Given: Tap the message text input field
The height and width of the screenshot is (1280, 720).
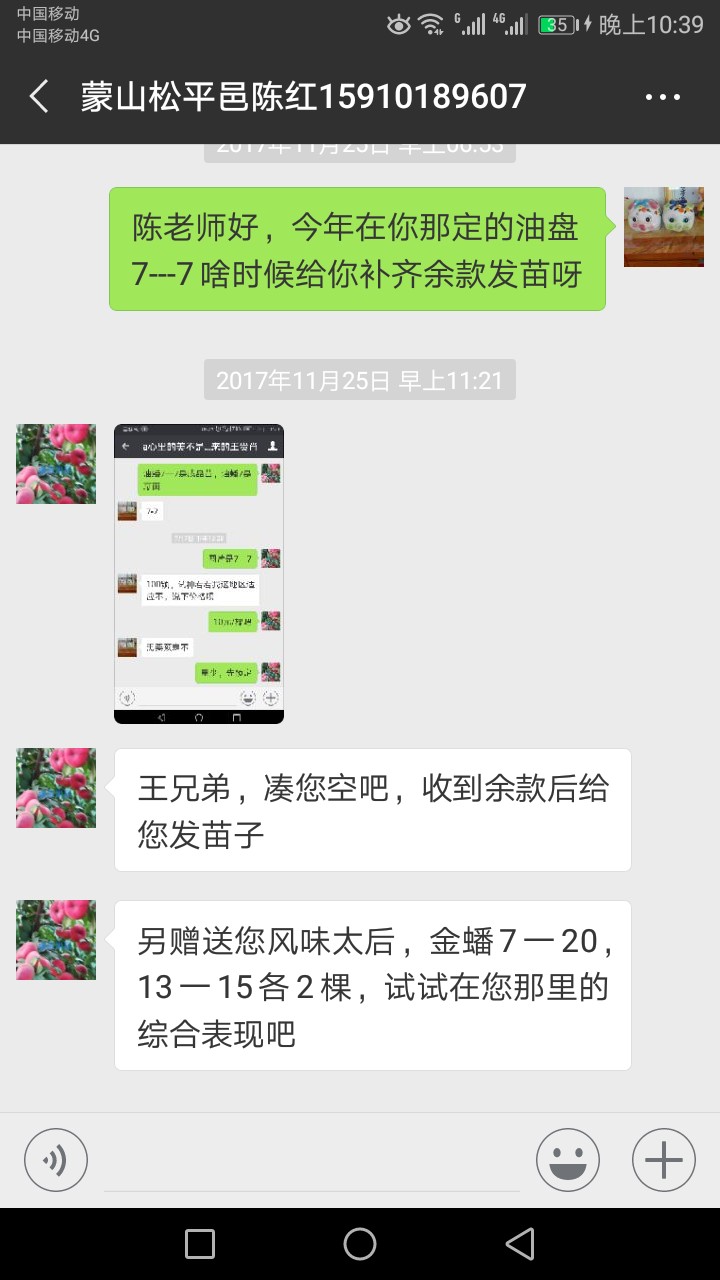Looking at the screenshot, I should tap(312, 1160).
